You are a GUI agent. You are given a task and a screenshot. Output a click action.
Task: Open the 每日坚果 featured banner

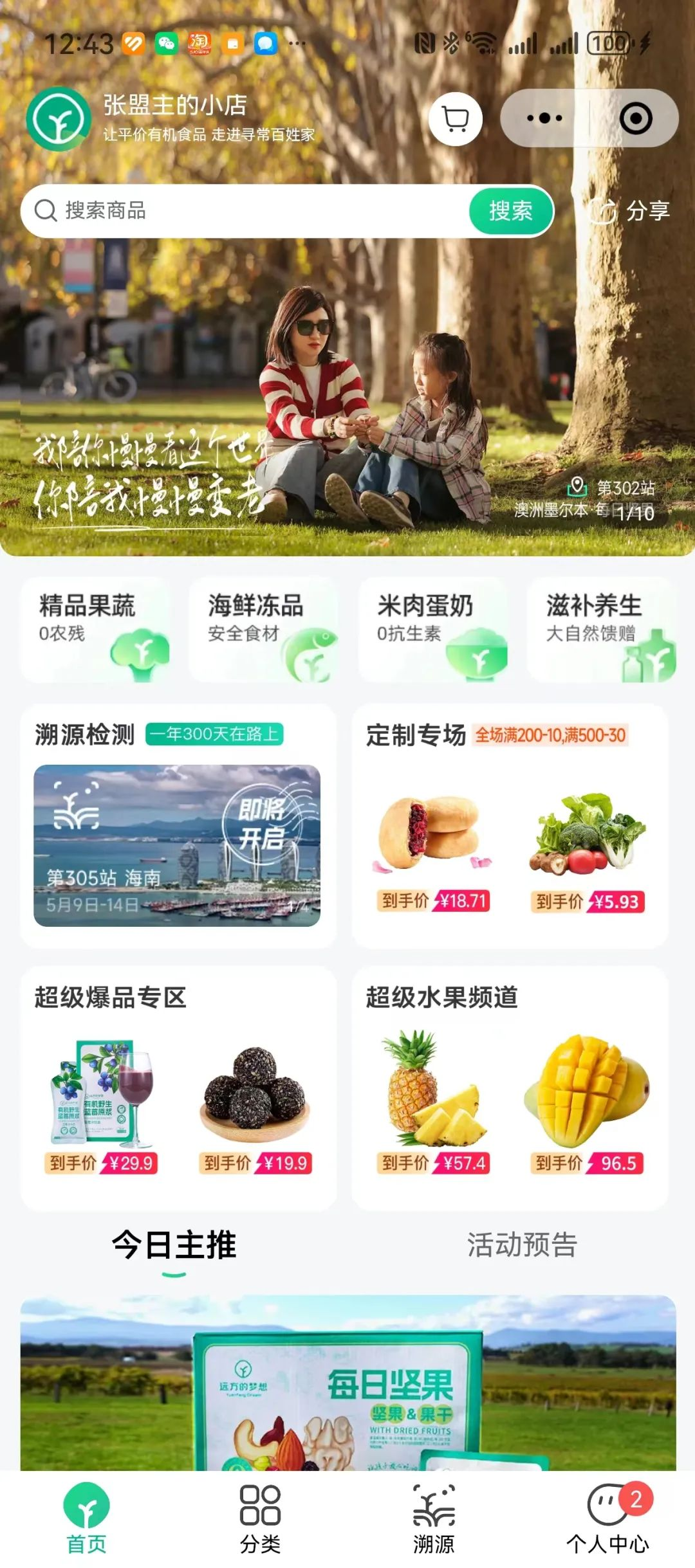[x=348, y=1383]
